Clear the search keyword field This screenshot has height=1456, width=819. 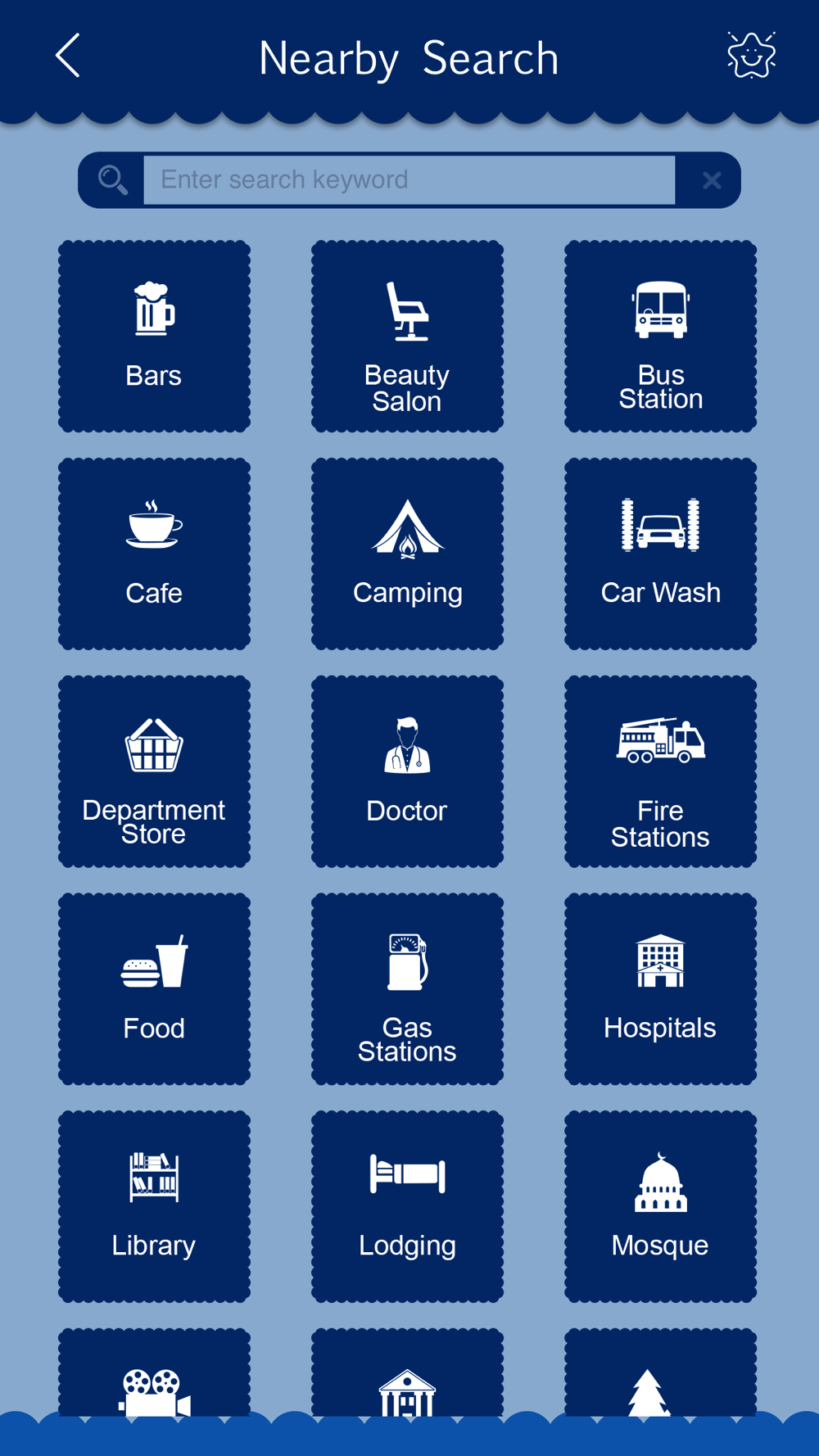712,180
